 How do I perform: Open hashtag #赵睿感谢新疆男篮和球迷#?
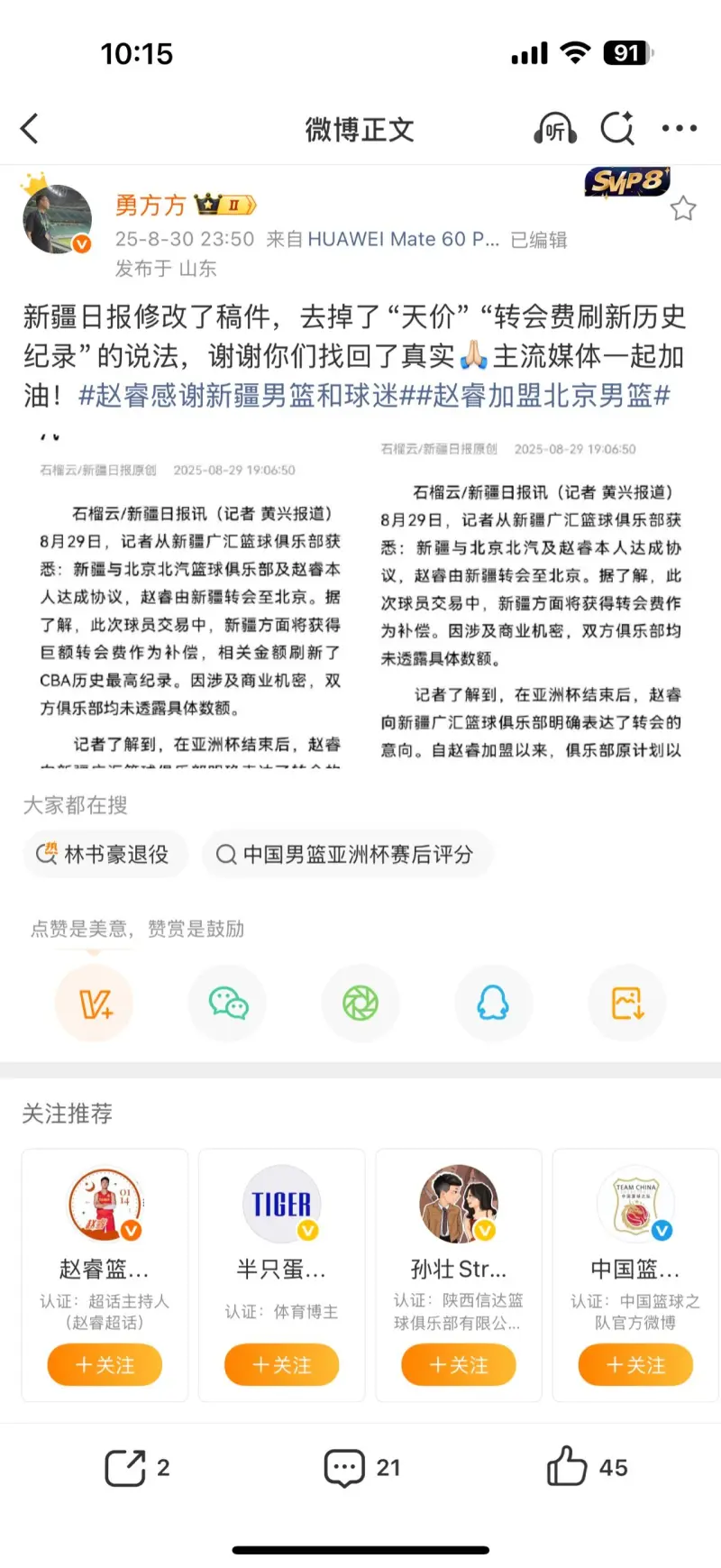pyautogui.click(x=239, y=395)
